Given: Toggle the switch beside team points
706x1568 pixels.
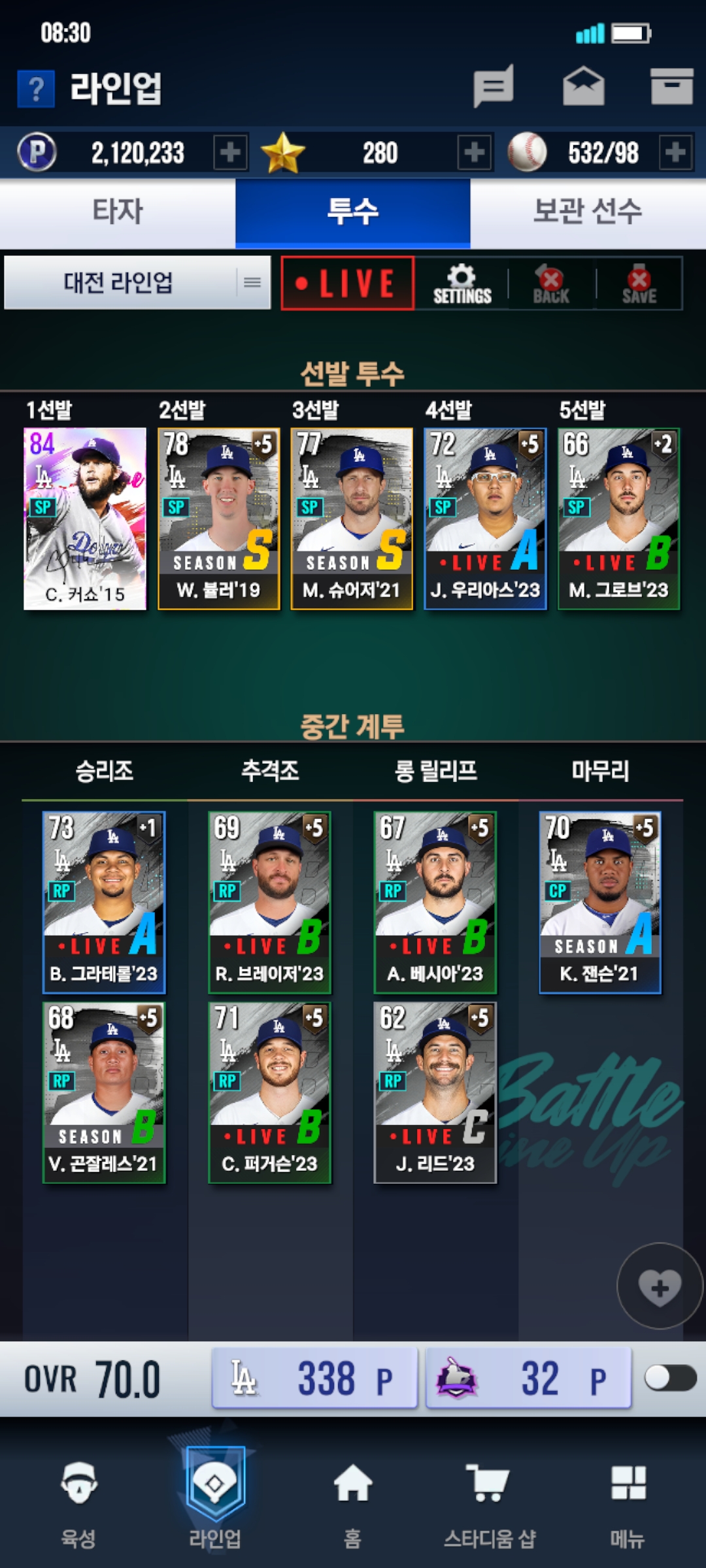Looking at the screenshot, I should point(669,1378).
